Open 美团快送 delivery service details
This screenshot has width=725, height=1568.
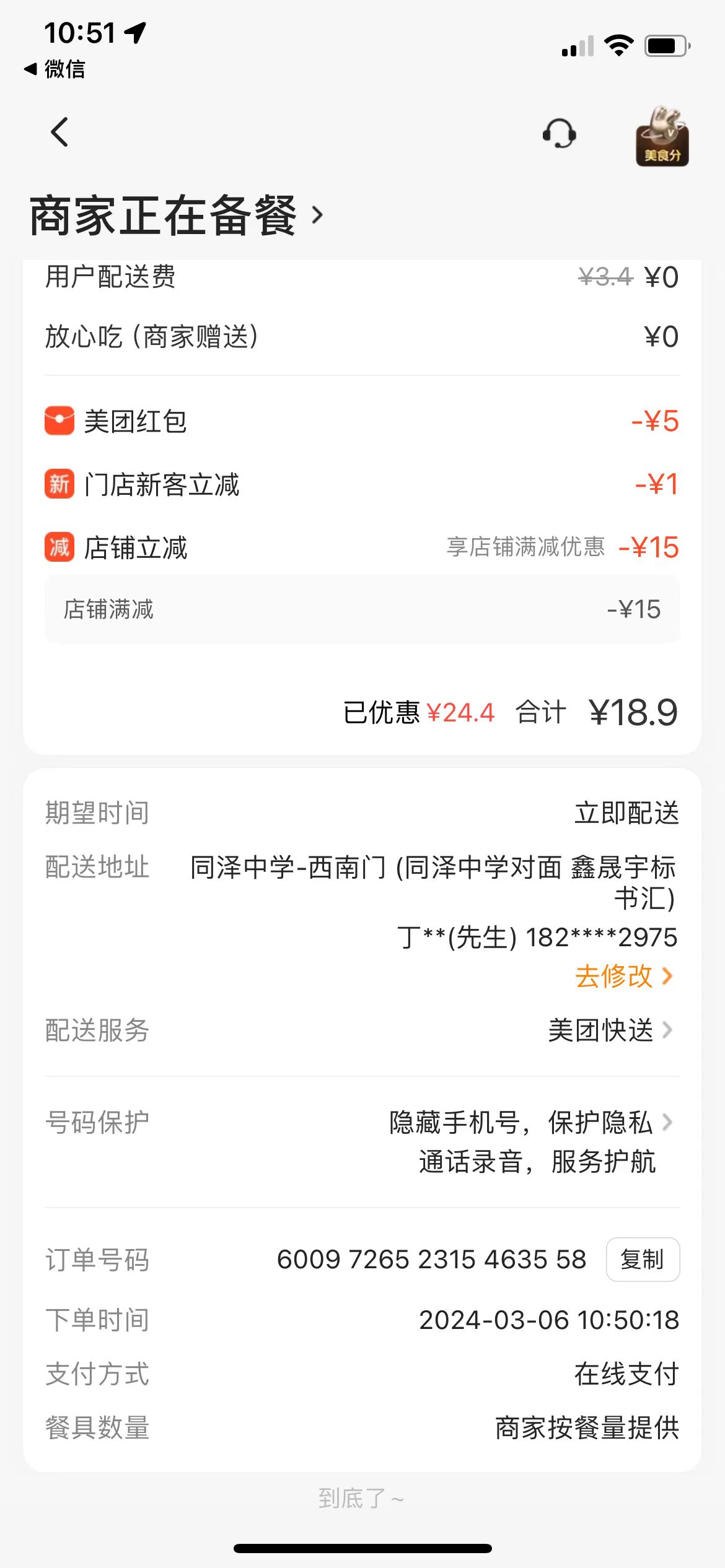pyautogui.click(x=610, y=1030)
